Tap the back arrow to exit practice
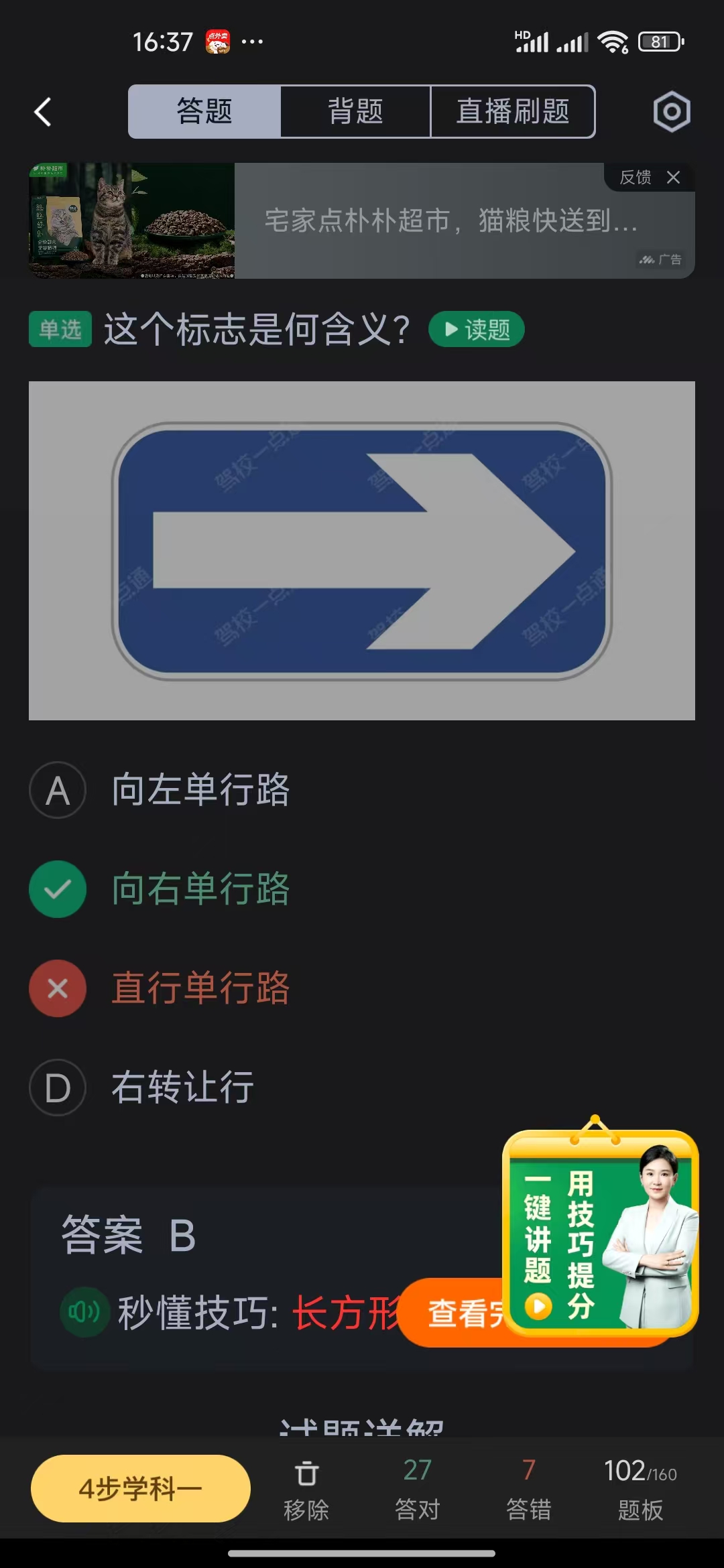 (x=42, y=112)
